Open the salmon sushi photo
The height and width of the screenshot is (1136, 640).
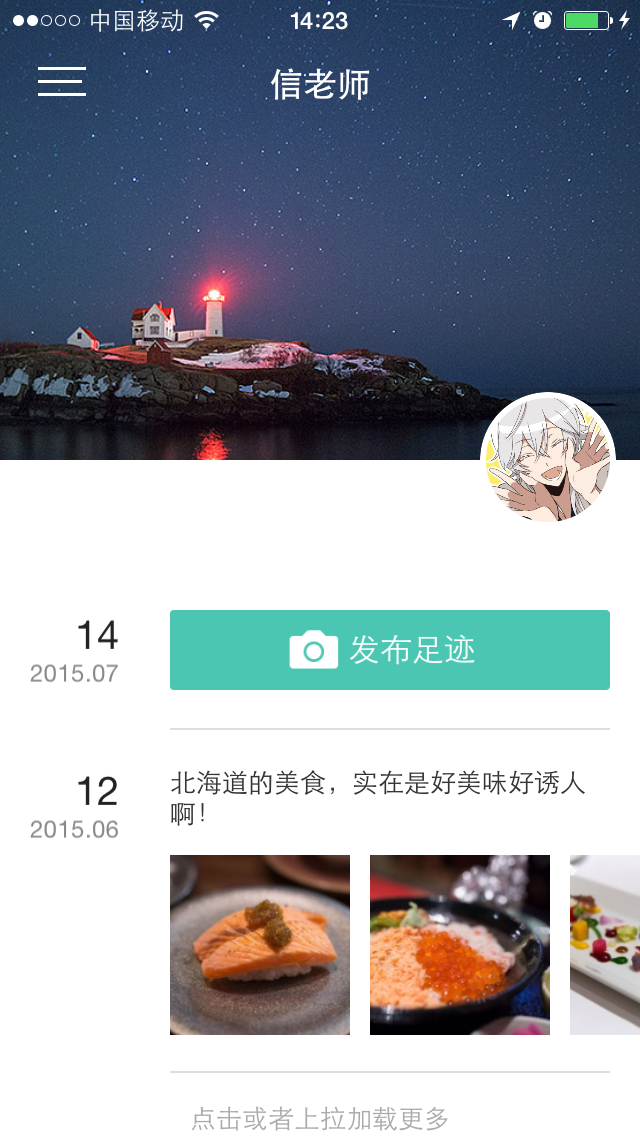[x=260, y=945]
